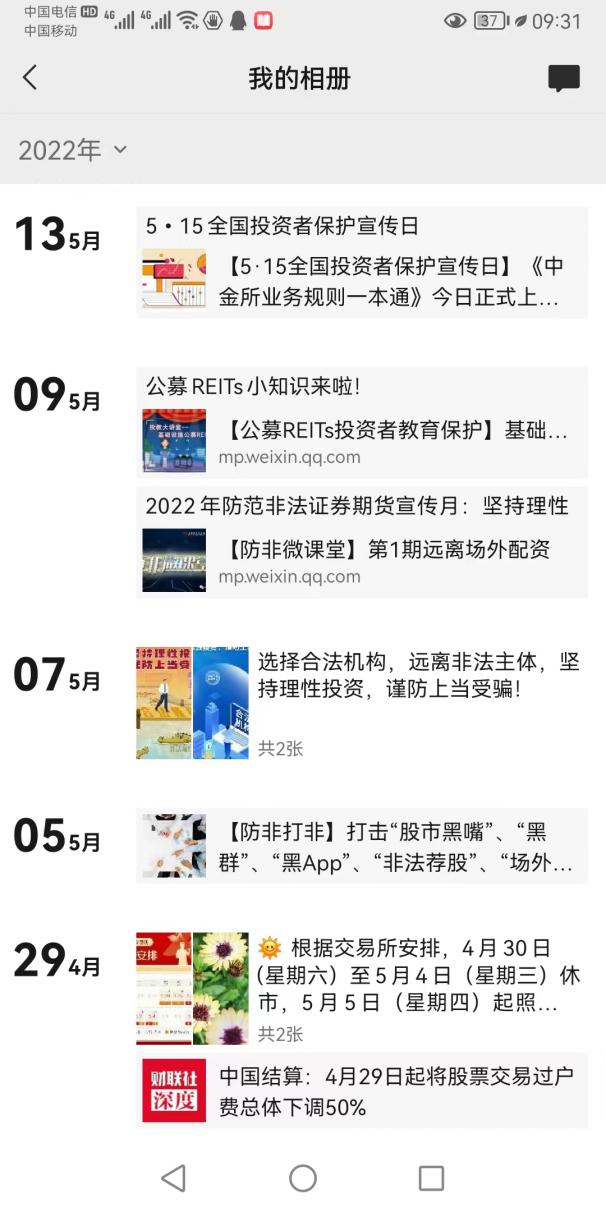View the April 29 休市 holiday post photos
Screen dimensions: 606x1212
tap(193, 988)
